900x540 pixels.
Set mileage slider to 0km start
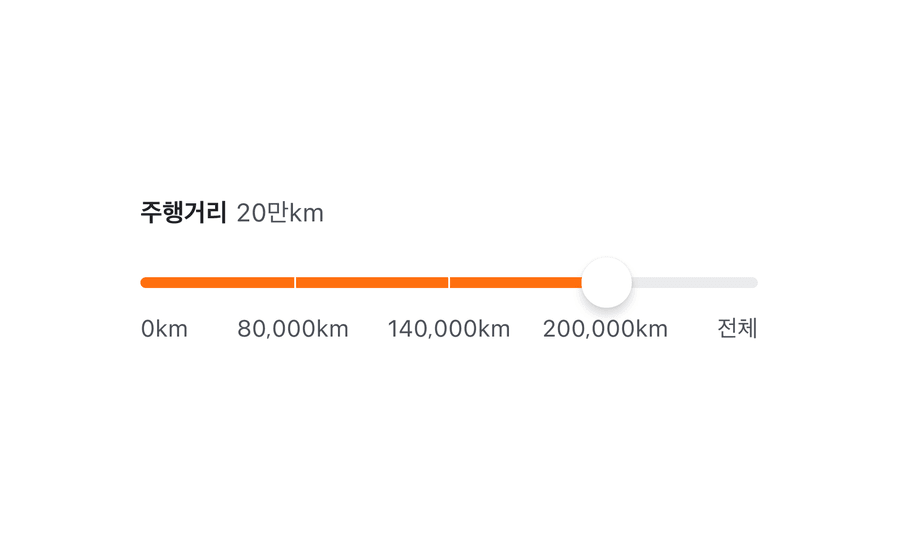coord(145,283)
